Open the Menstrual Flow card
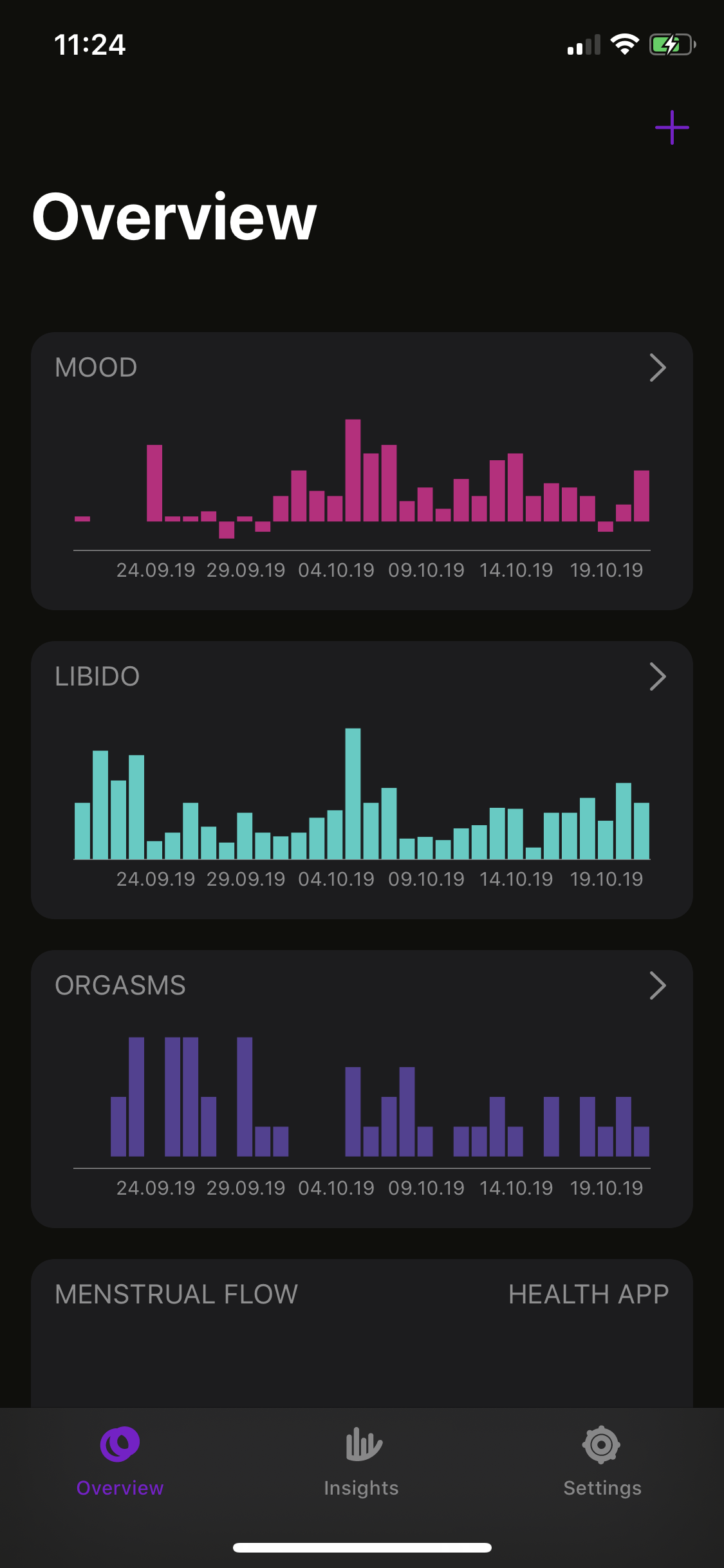Viewport: 724px width, 1568px height. (362, 1334)
